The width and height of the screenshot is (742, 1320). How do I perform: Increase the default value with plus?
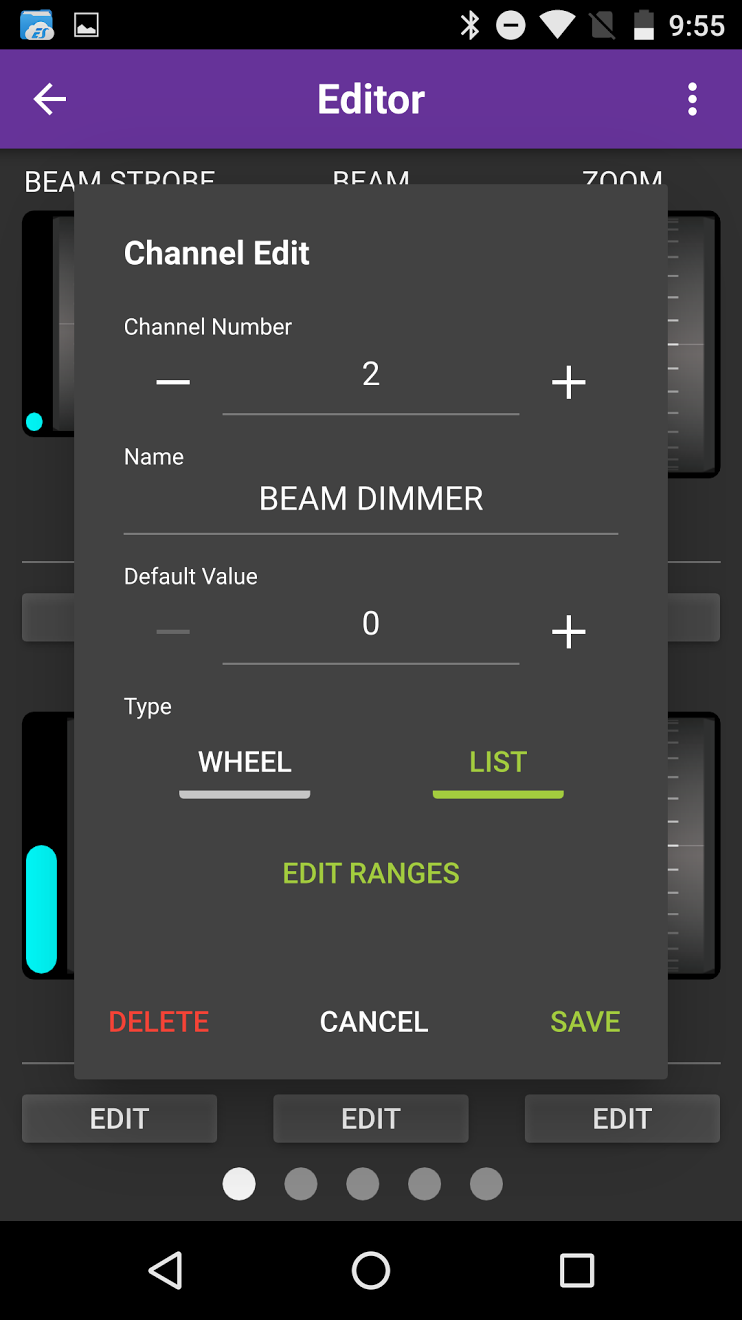[568, 631]
